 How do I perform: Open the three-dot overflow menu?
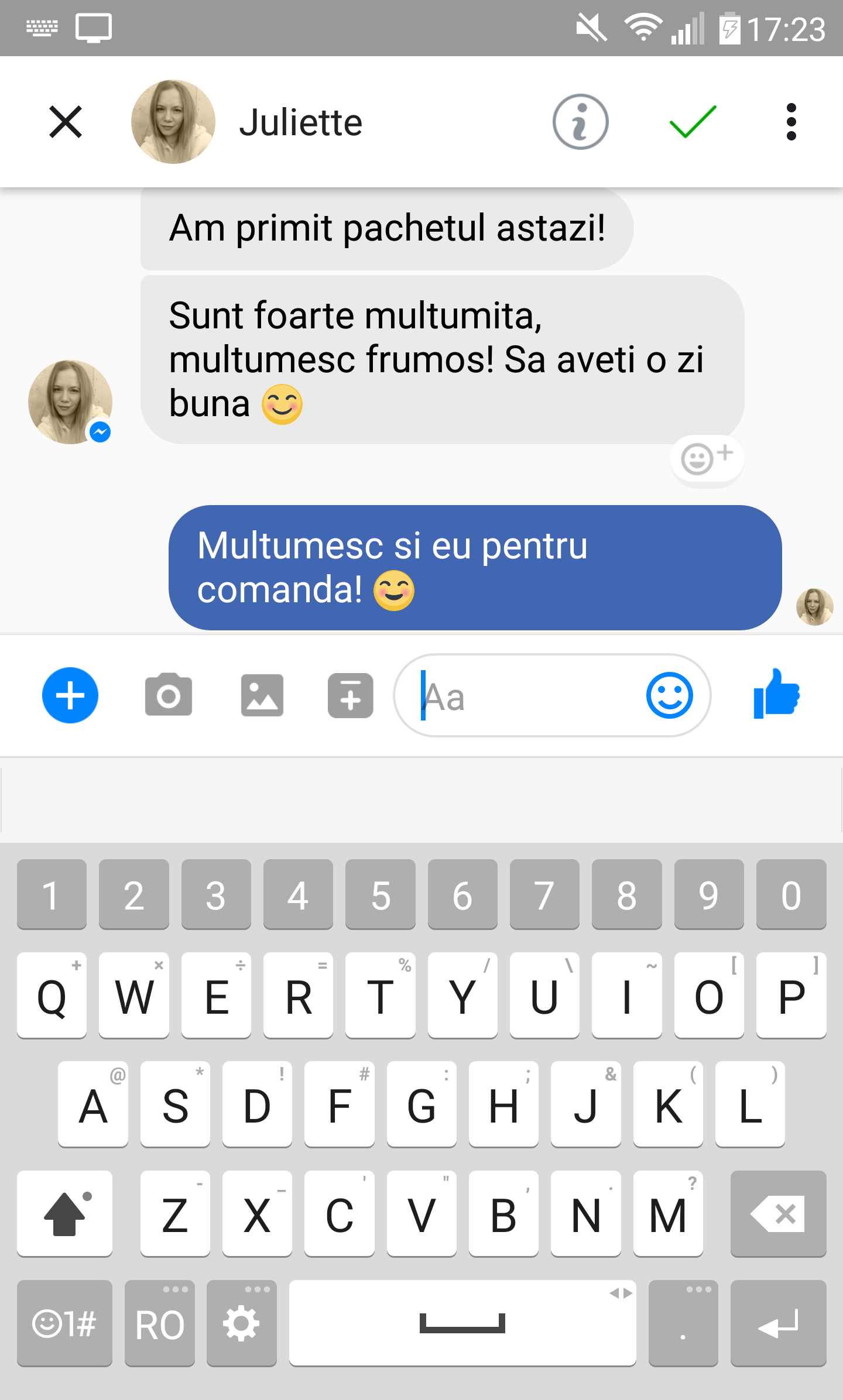point(791,122)
